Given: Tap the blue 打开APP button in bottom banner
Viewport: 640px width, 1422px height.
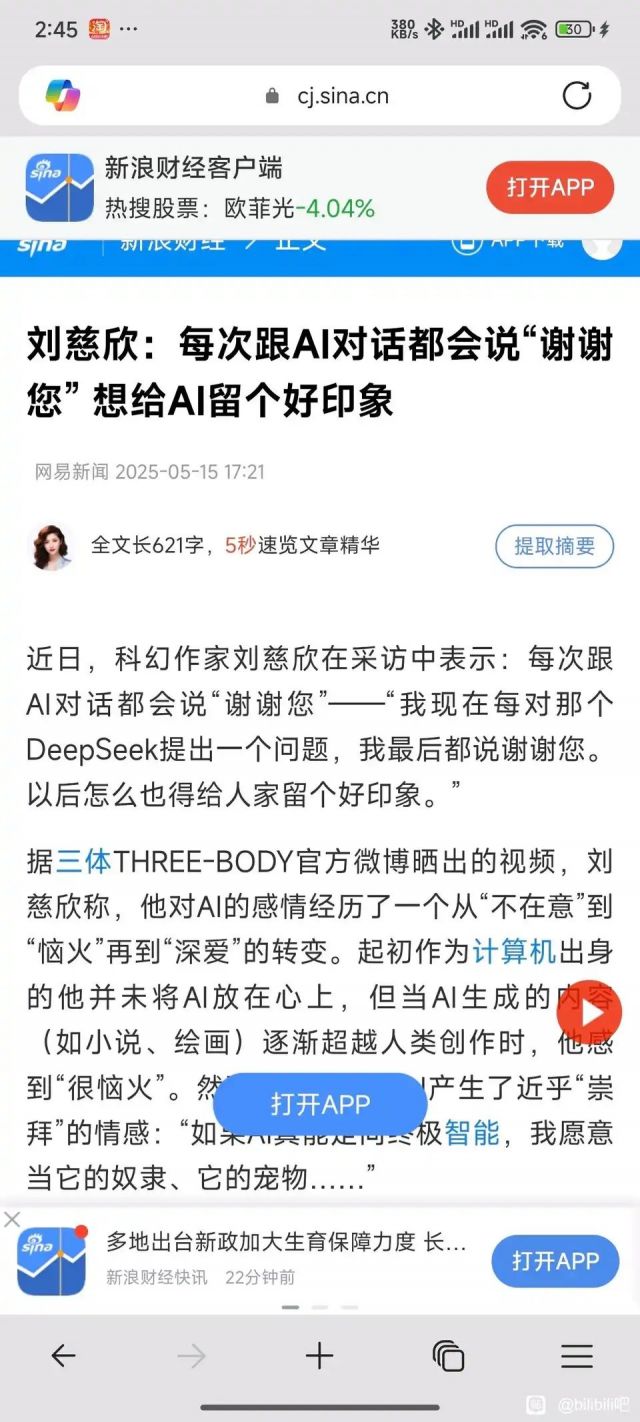Looking at the screenshot, I should [x=555, y=1261].
